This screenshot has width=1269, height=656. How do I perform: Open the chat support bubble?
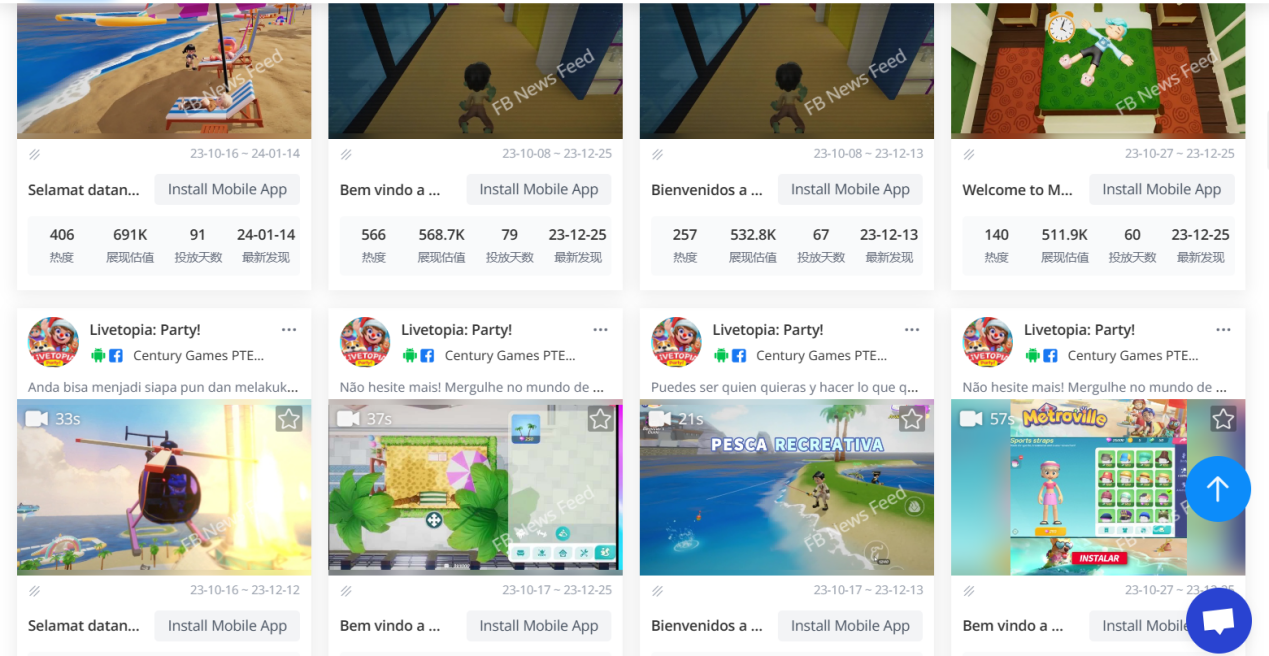point(1218,621)
